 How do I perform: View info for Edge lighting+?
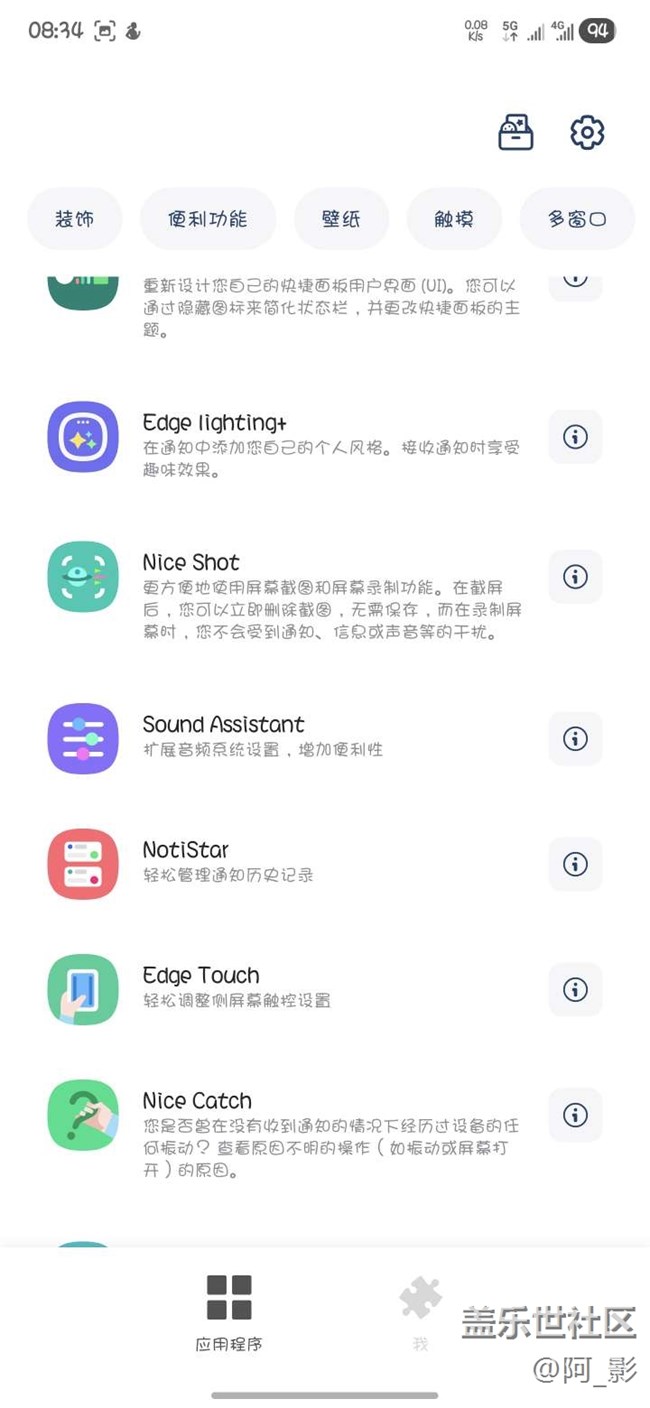pos(575,437)
